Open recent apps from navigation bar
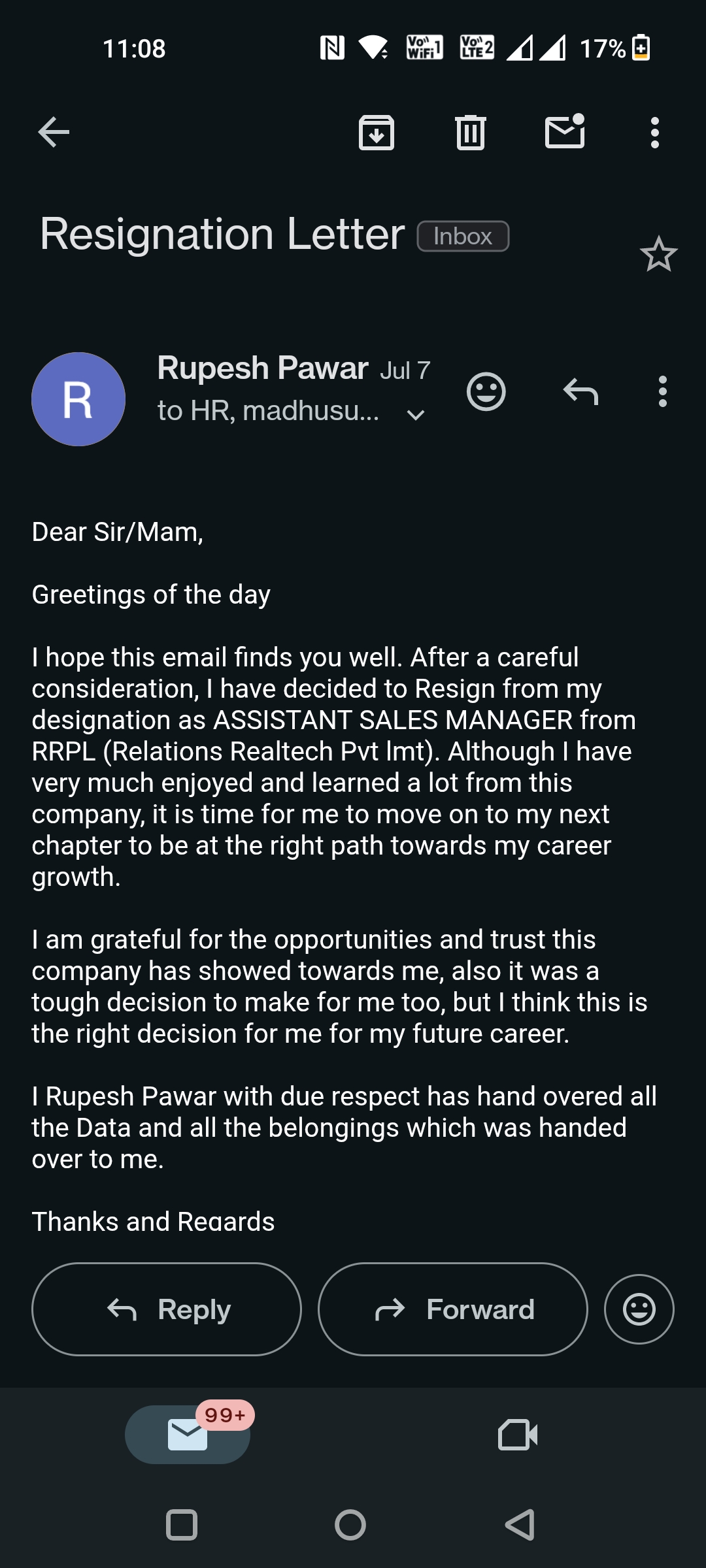The width and height of the screenshot is (706, 1568). tap(182, 1525)
